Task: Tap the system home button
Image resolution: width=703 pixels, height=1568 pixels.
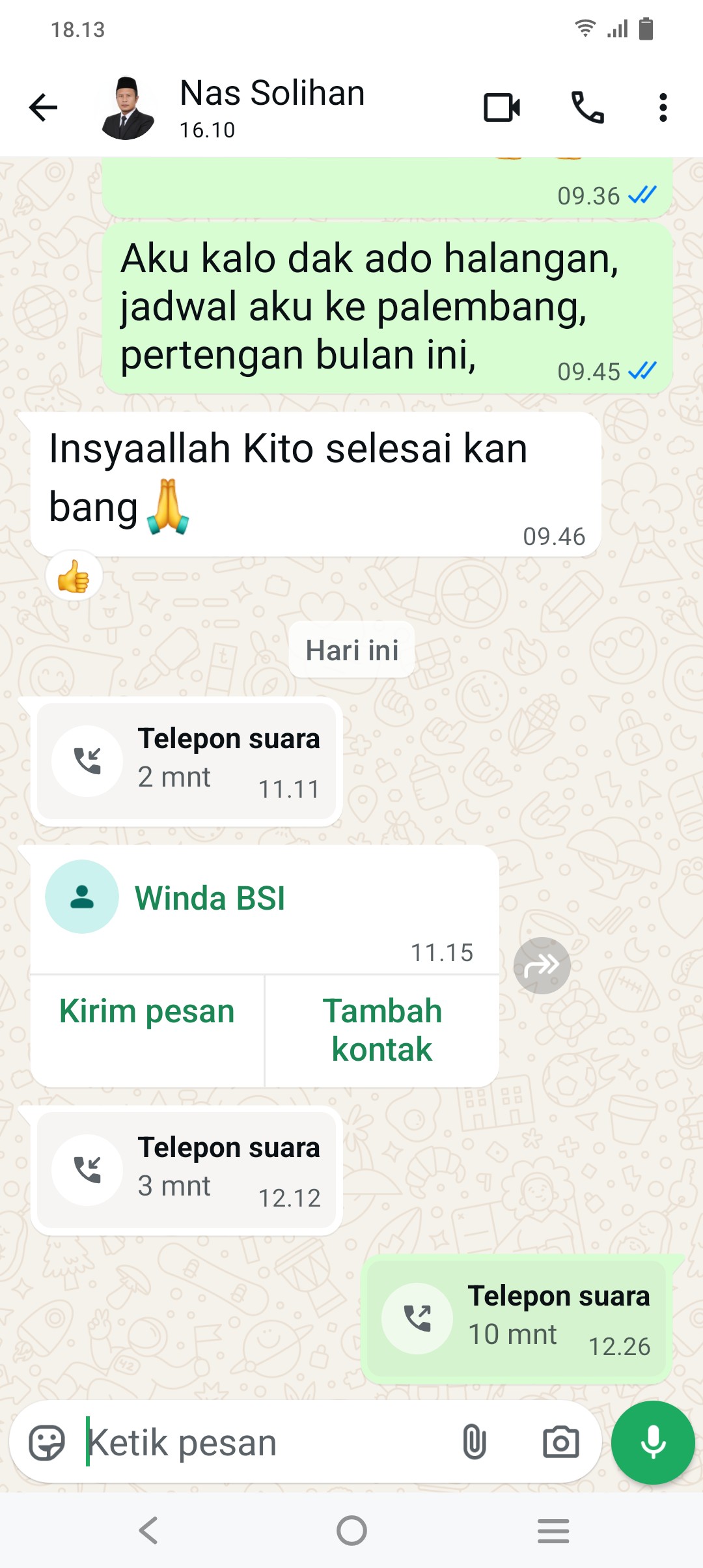Action: pyautogui.click(x=351, y=1530)
